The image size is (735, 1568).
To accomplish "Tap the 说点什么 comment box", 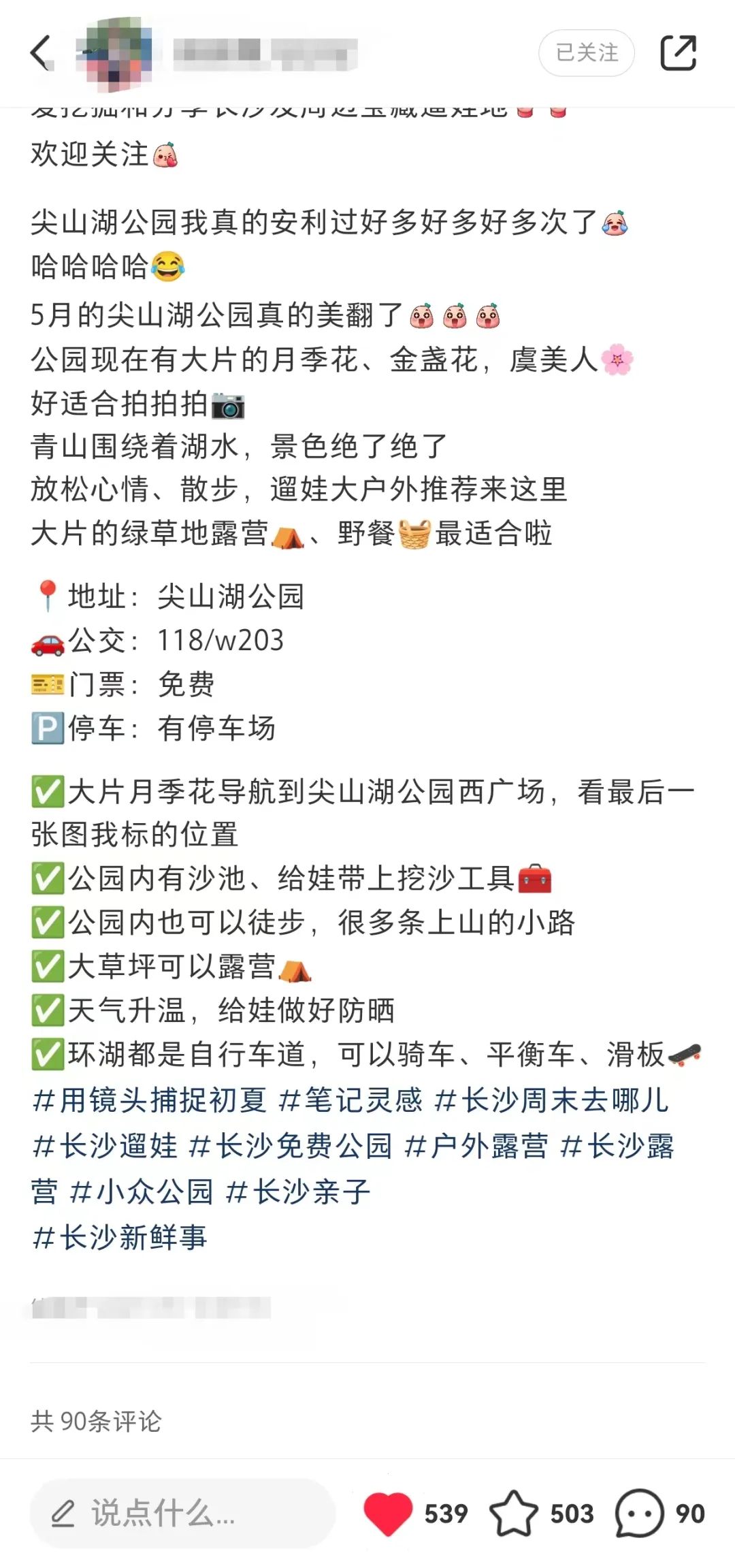I will pos(182,1514).
